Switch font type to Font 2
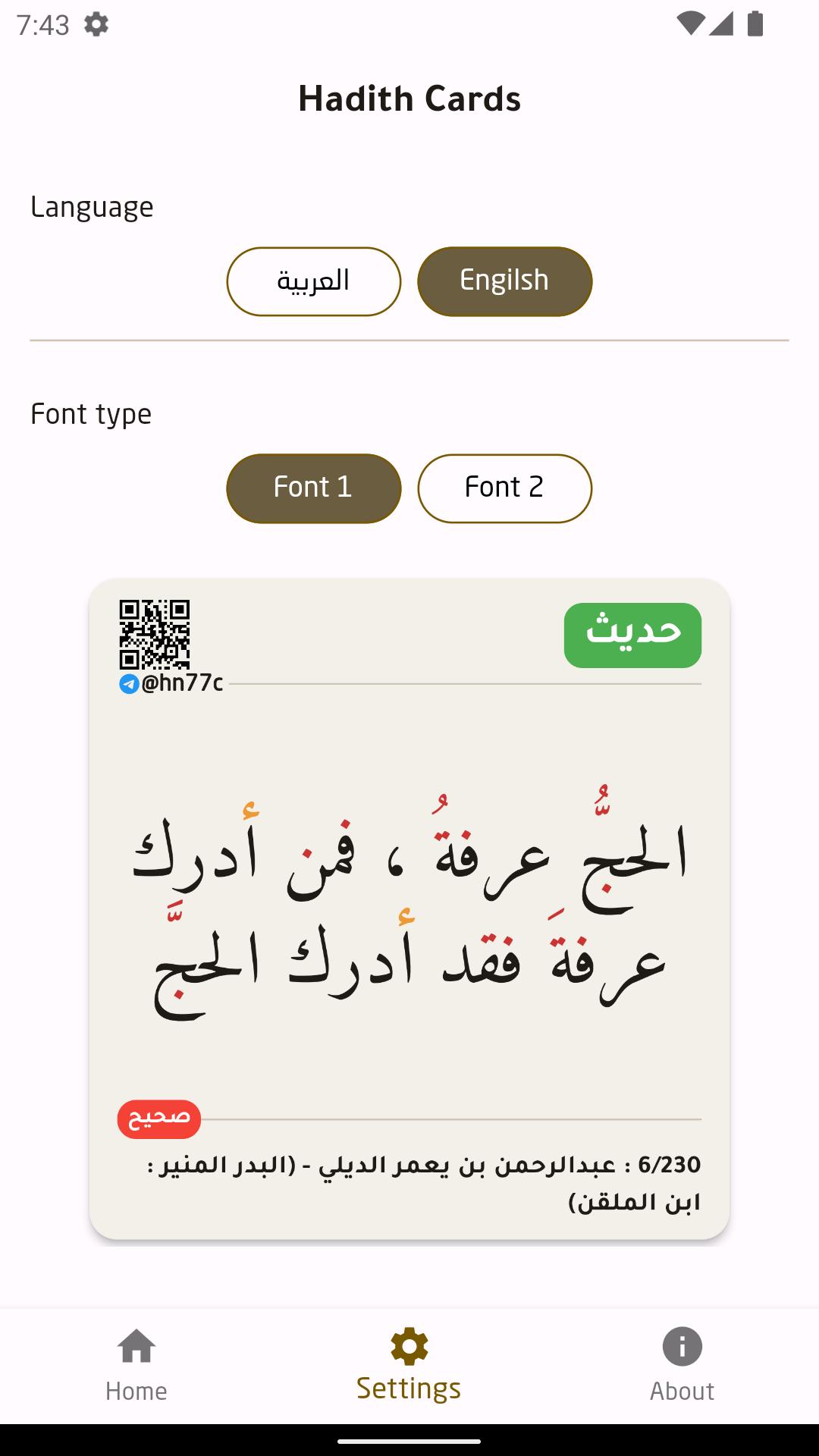 [x=504, y=488]
